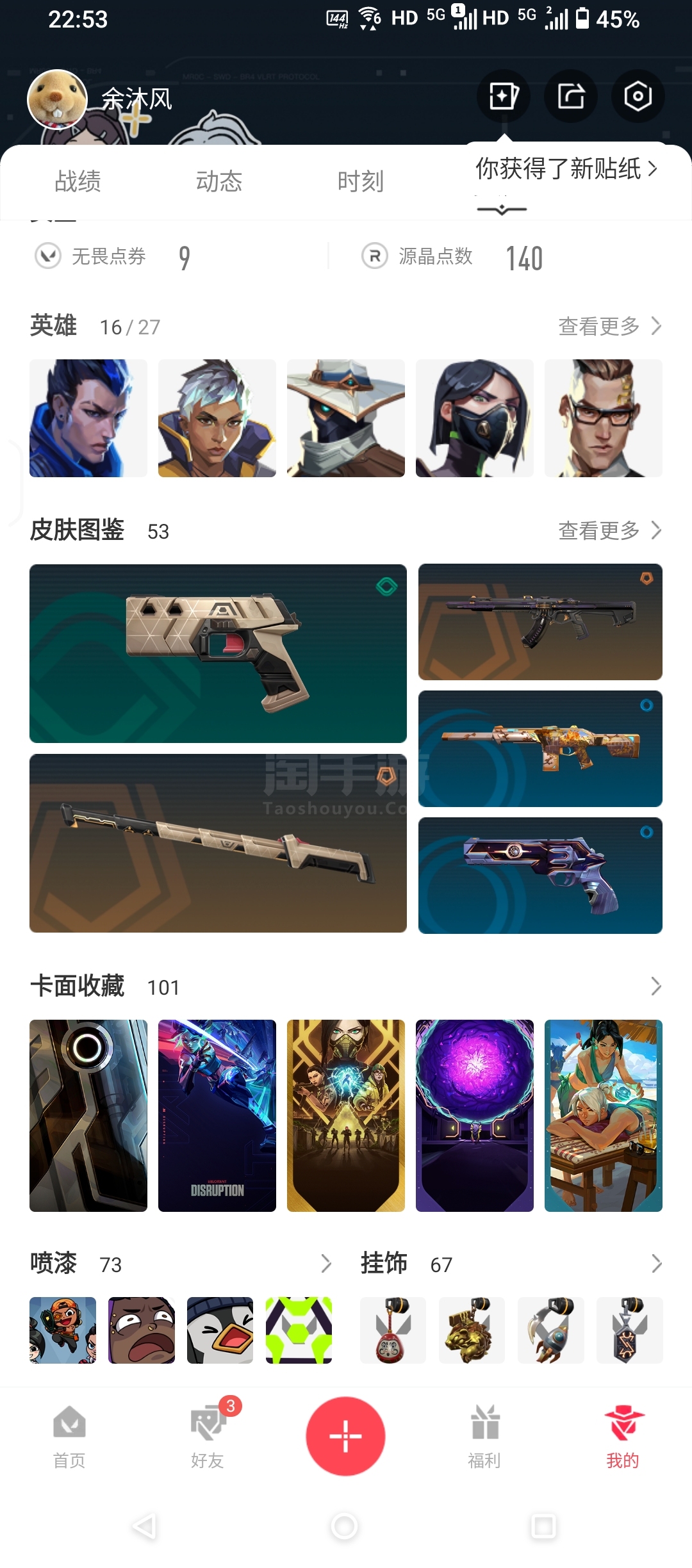Switch to the 动态 tab
692x1568 pixels.
[219, 181]
